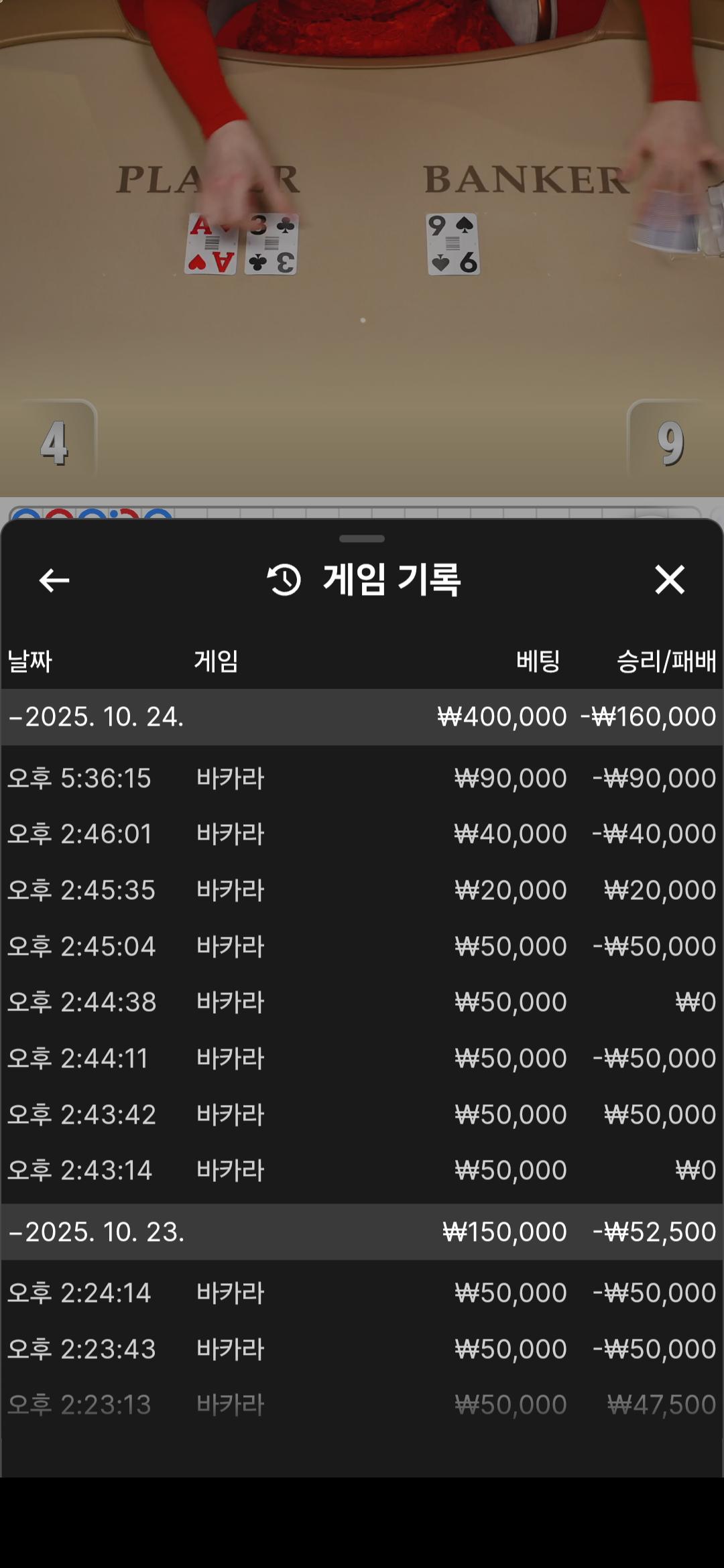Open the 오후 2:43:42 바카라 record
This screenshot has height=1568, width=724.
(362, 1114)
